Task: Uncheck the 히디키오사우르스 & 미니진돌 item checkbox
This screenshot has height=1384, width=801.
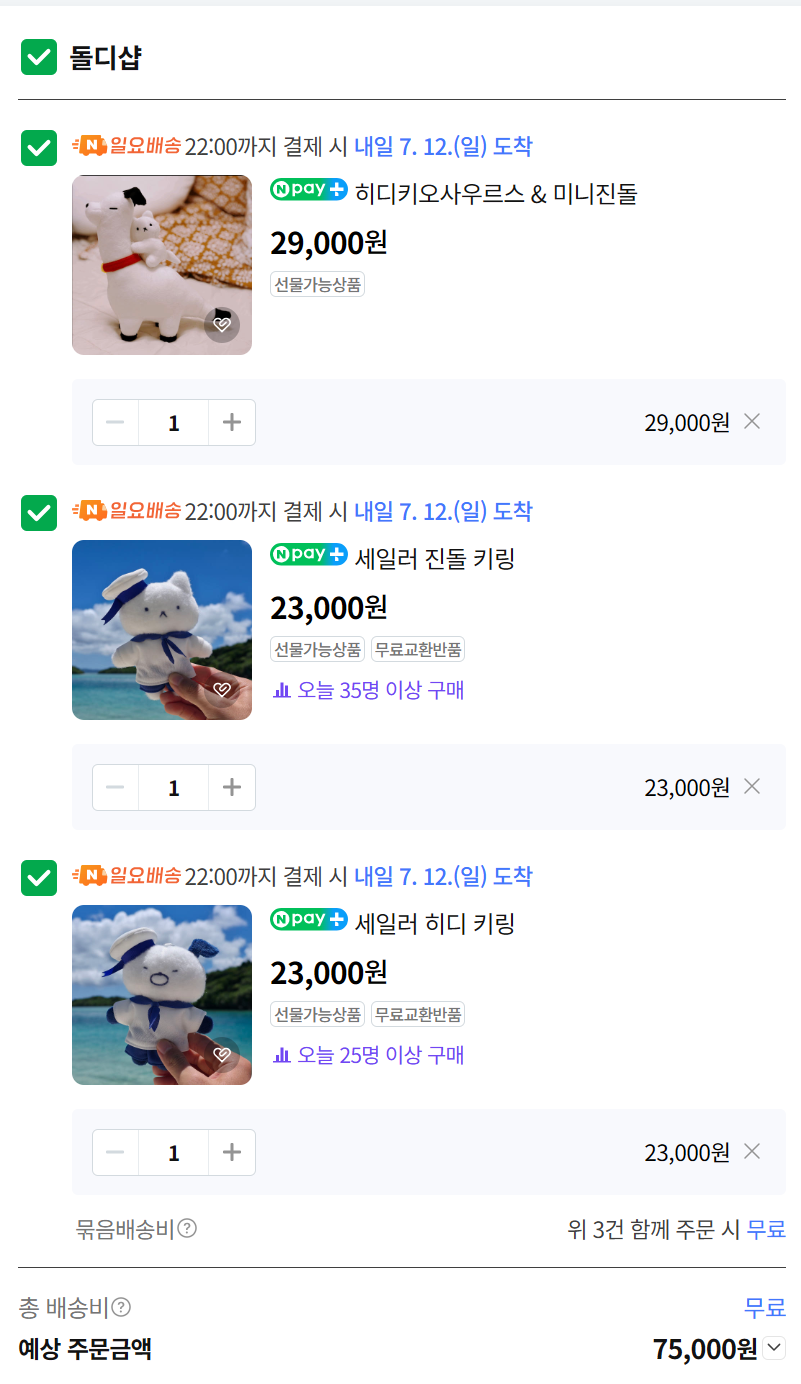Action: [x=39, y=148]
